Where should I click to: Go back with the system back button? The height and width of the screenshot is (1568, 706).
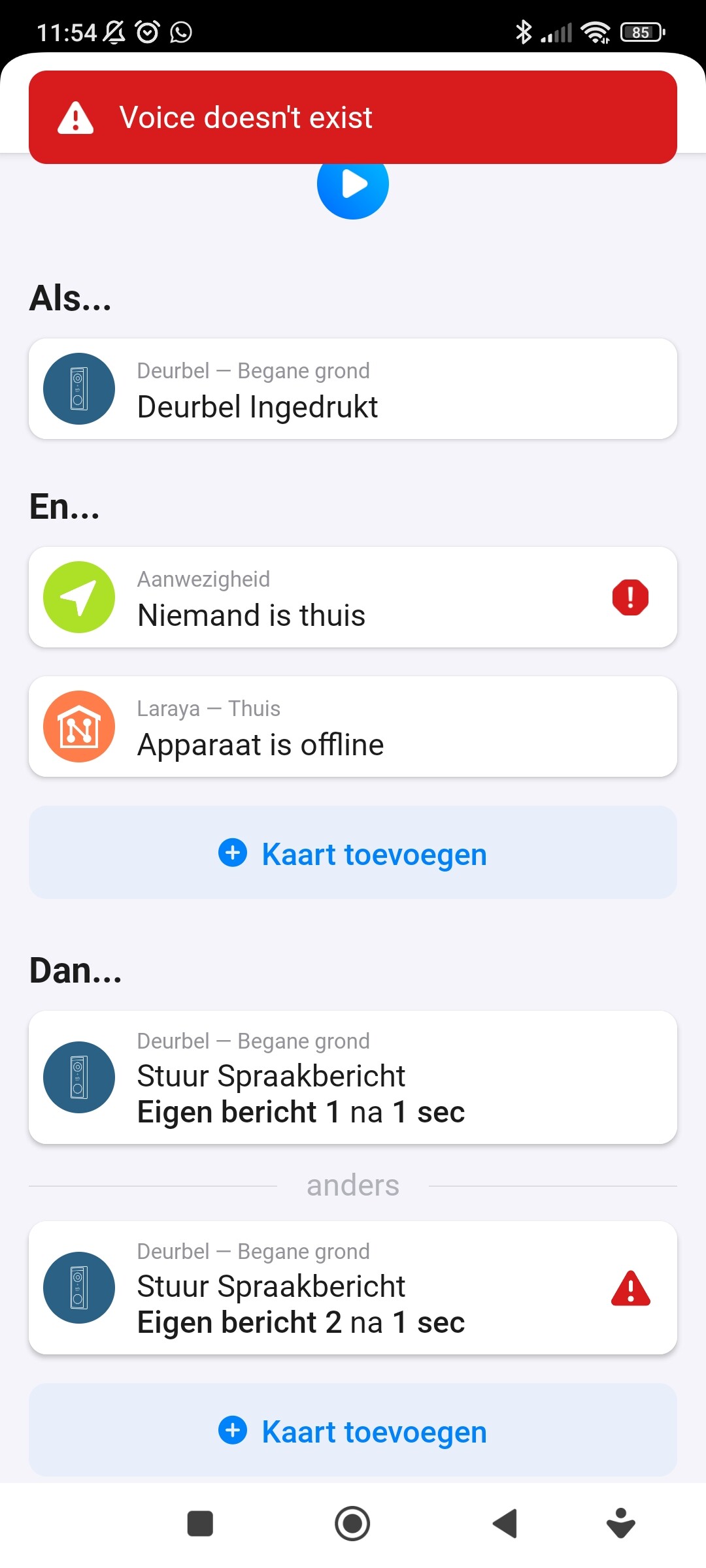pos(505,1524)
